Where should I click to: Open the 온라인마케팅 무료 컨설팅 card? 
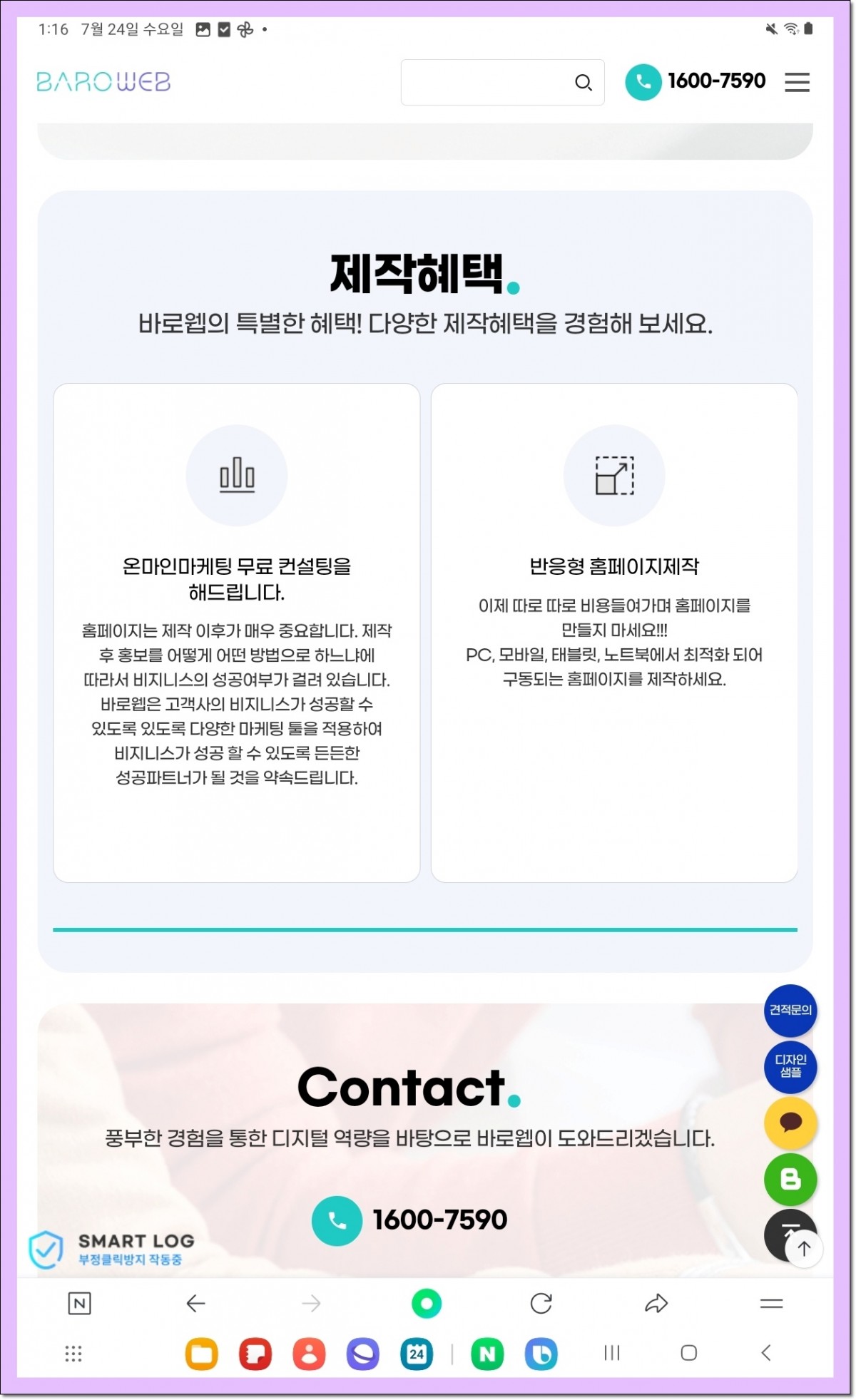(236, 632)
